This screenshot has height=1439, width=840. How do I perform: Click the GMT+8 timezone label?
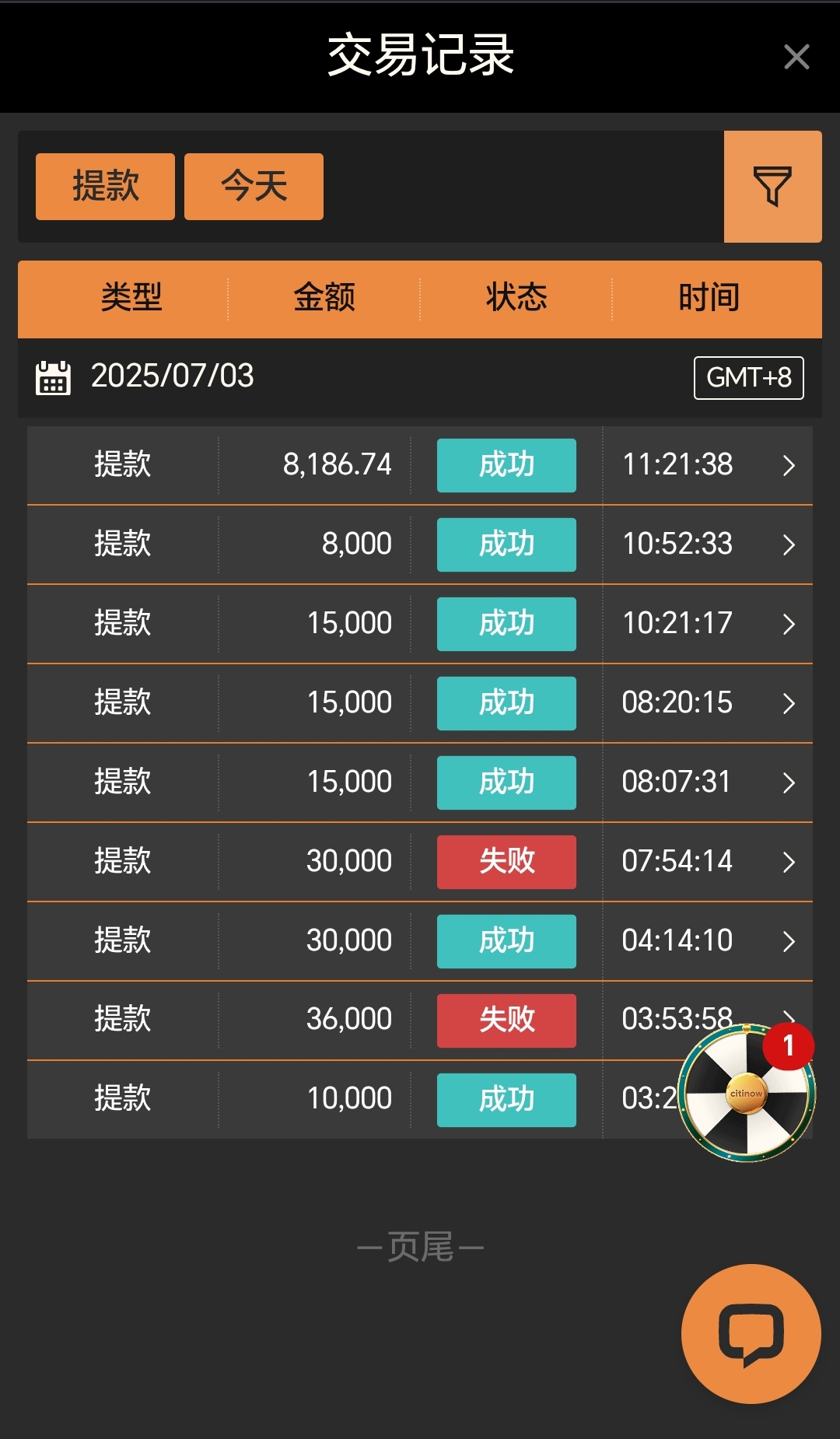coord(748,379)
